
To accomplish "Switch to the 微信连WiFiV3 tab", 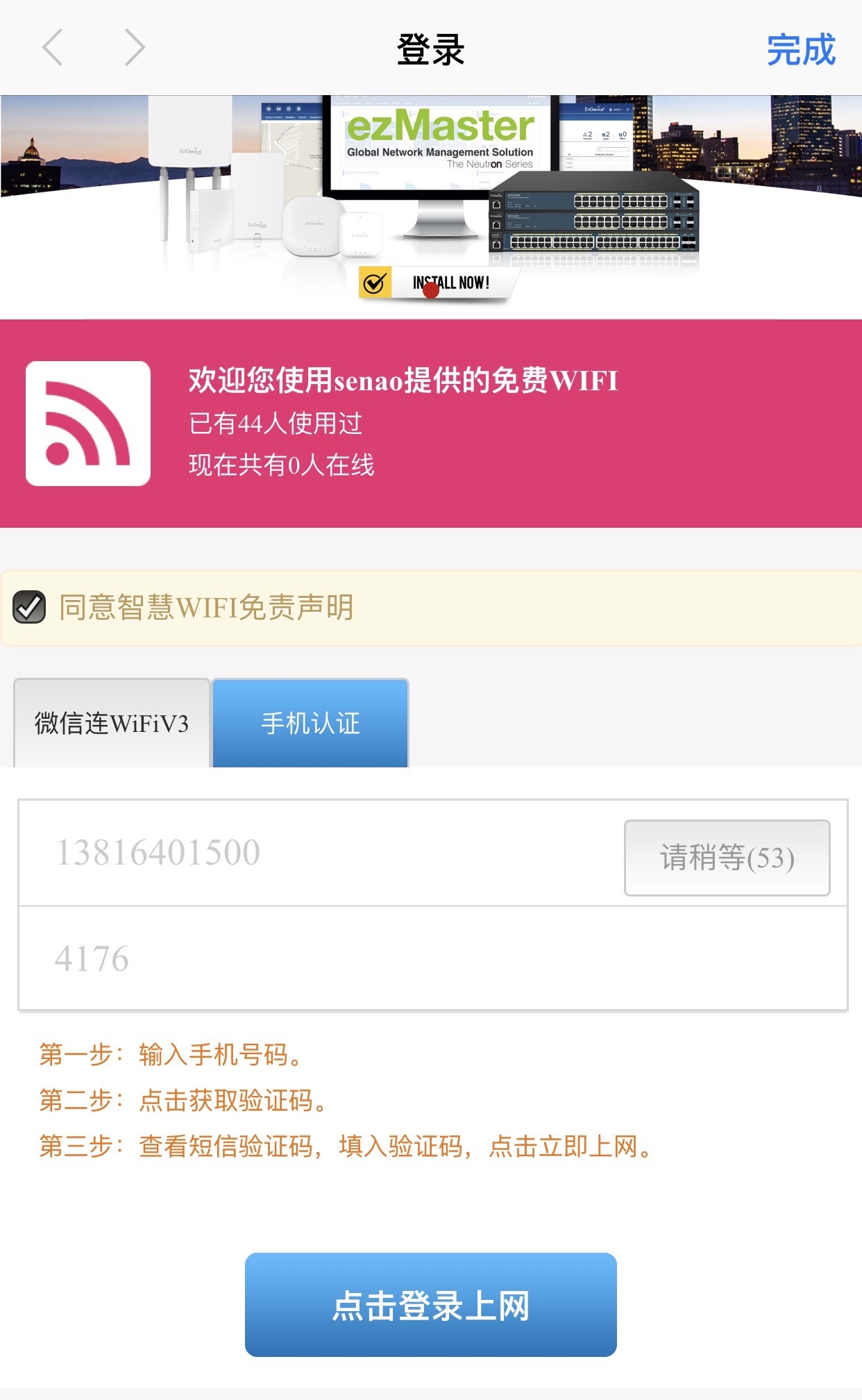I will click(x=112, y=723).
